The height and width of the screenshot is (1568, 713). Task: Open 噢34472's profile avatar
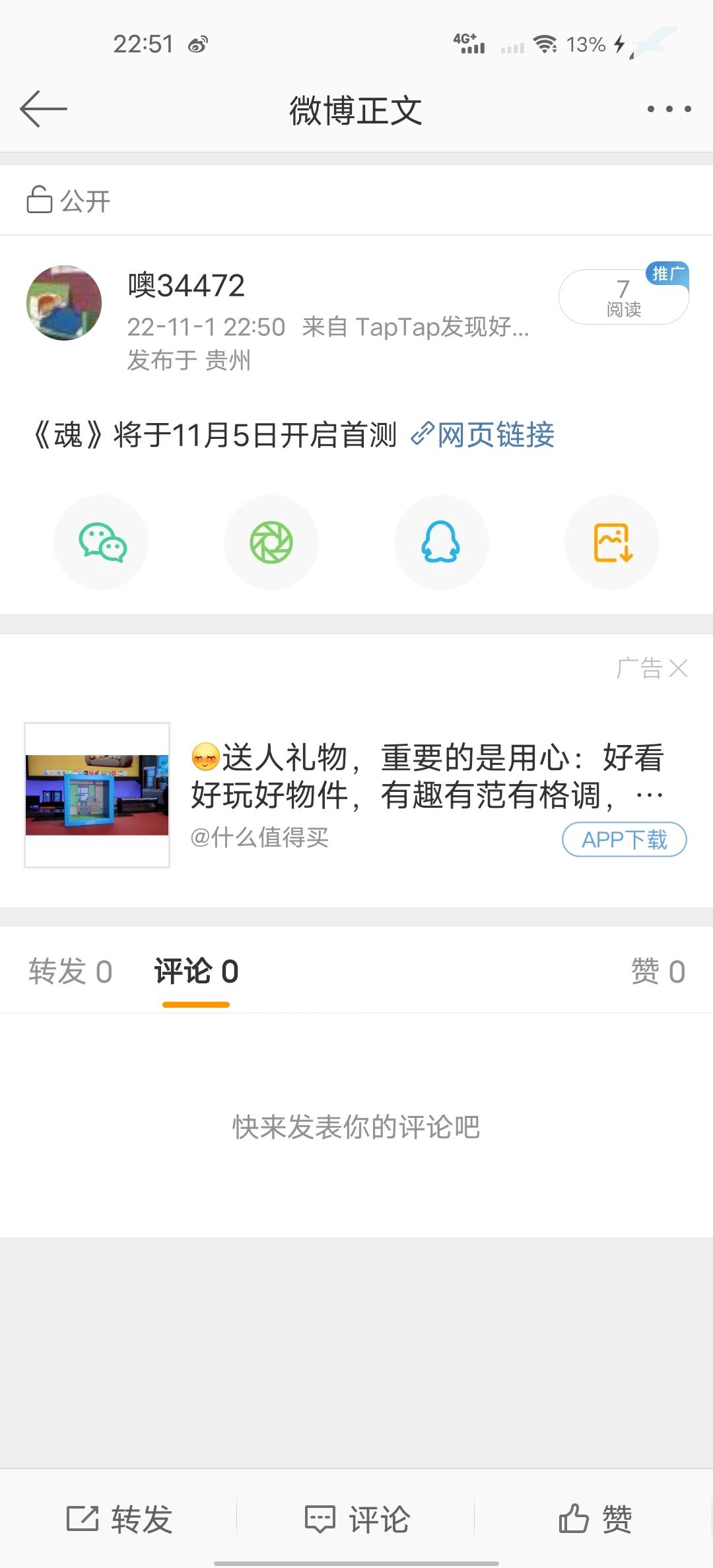tap(64, 303)
